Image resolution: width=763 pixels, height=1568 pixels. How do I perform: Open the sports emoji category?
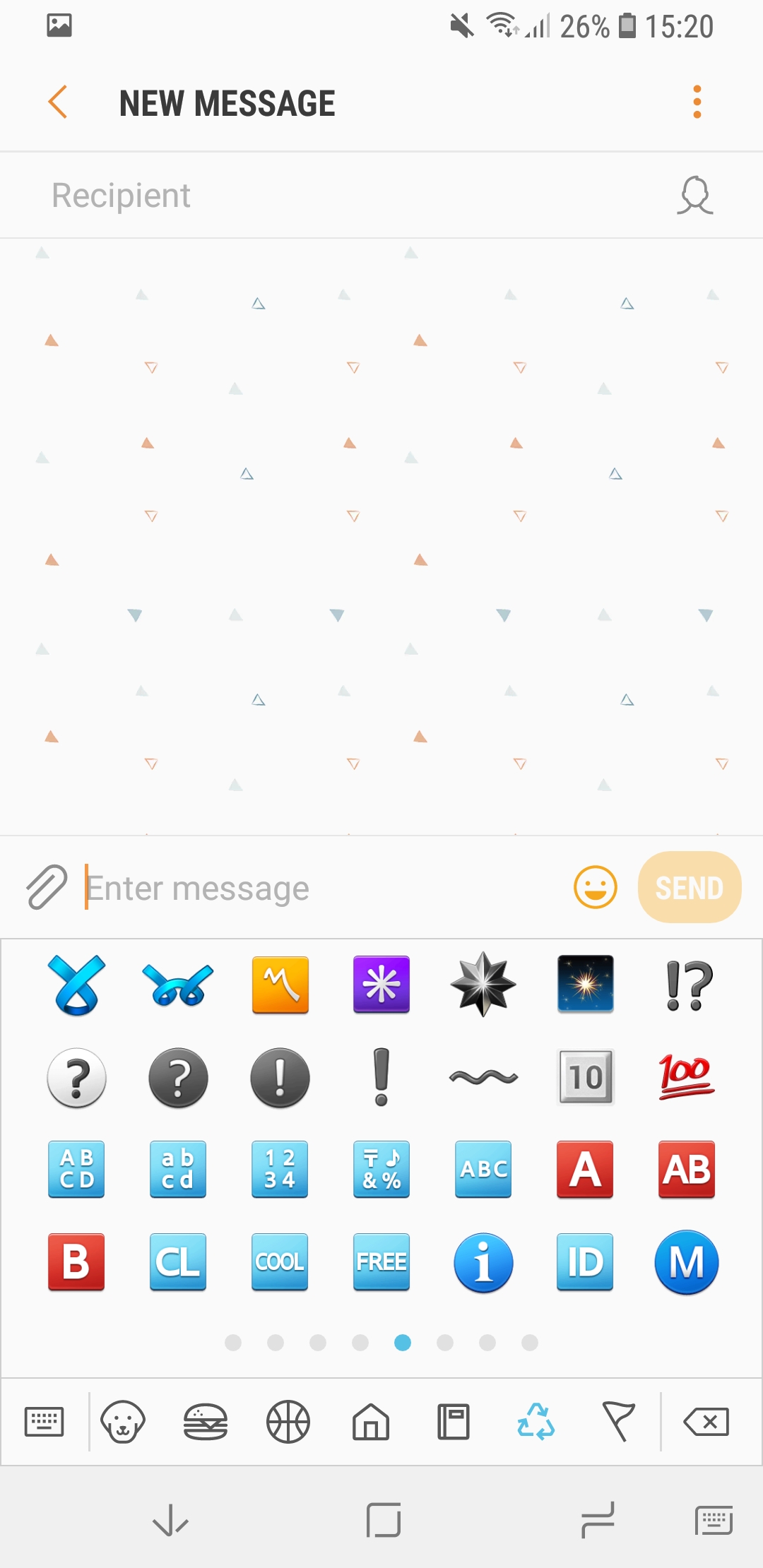coord(288,1421)
